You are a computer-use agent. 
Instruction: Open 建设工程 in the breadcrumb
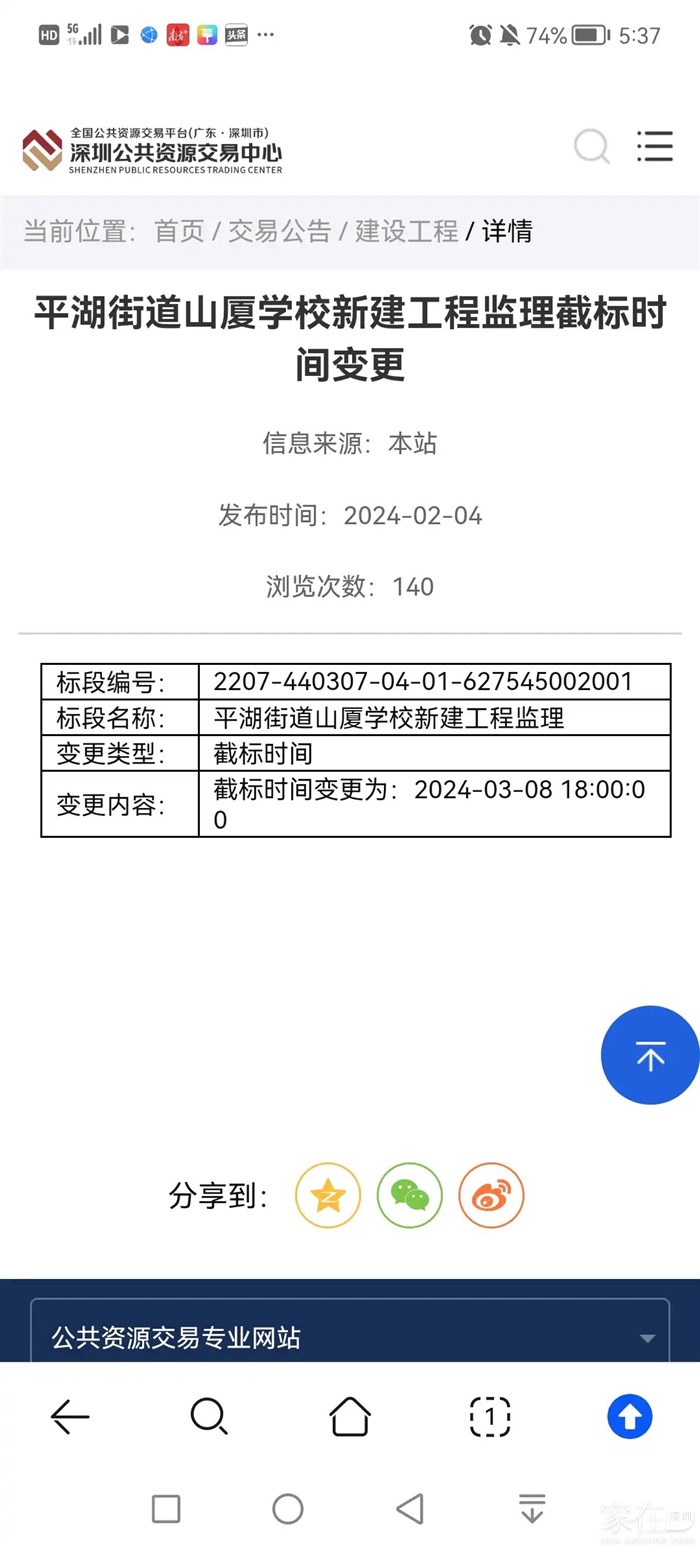(x=406, y=232)
